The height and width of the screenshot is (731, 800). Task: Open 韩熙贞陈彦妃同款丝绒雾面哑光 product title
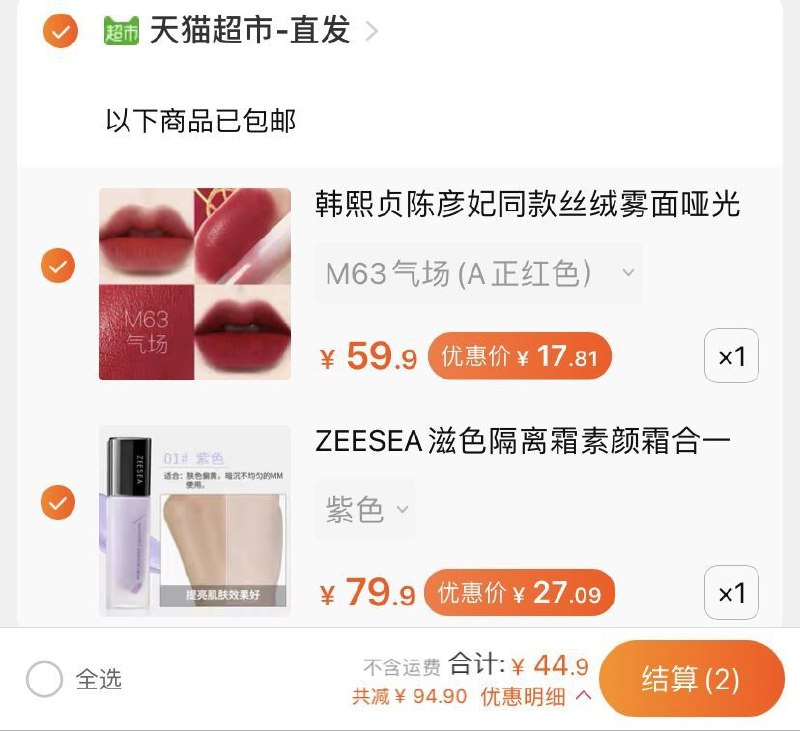pos(527,204)
